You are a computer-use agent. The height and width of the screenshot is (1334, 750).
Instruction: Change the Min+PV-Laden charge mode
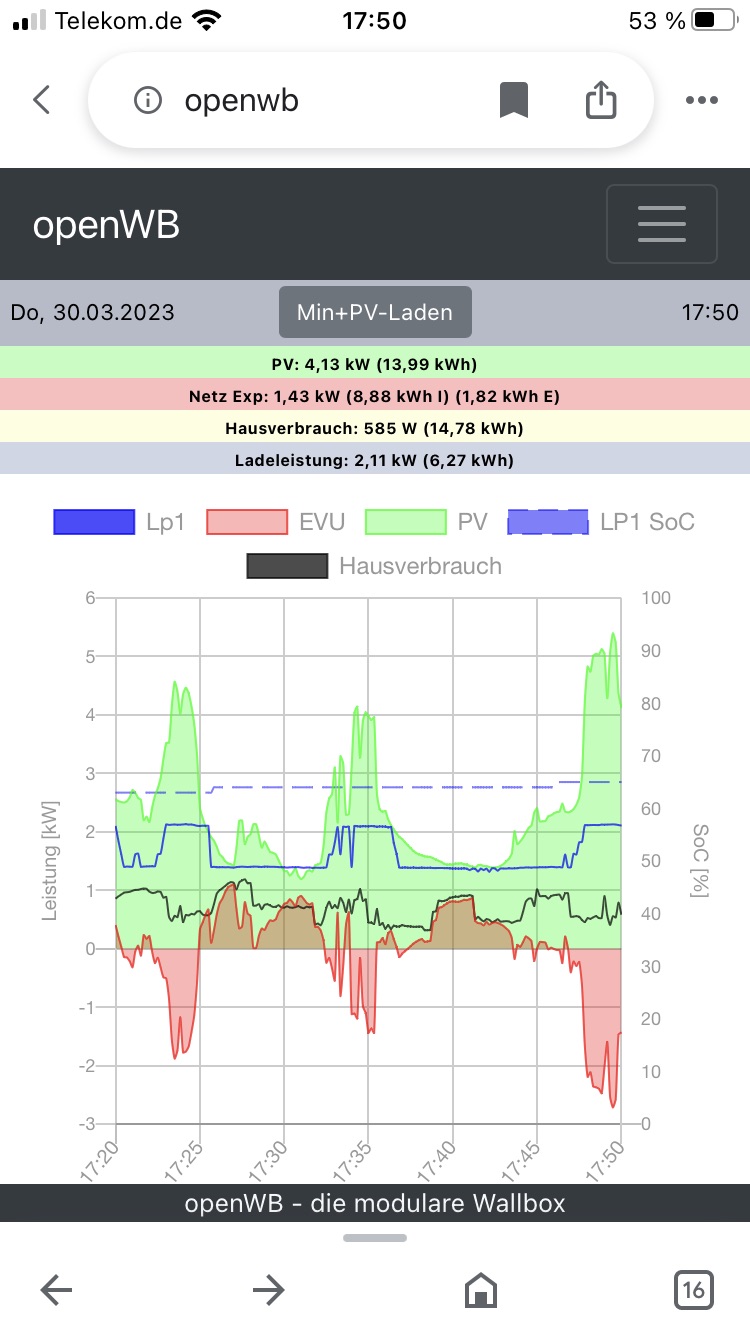(375, 312)
